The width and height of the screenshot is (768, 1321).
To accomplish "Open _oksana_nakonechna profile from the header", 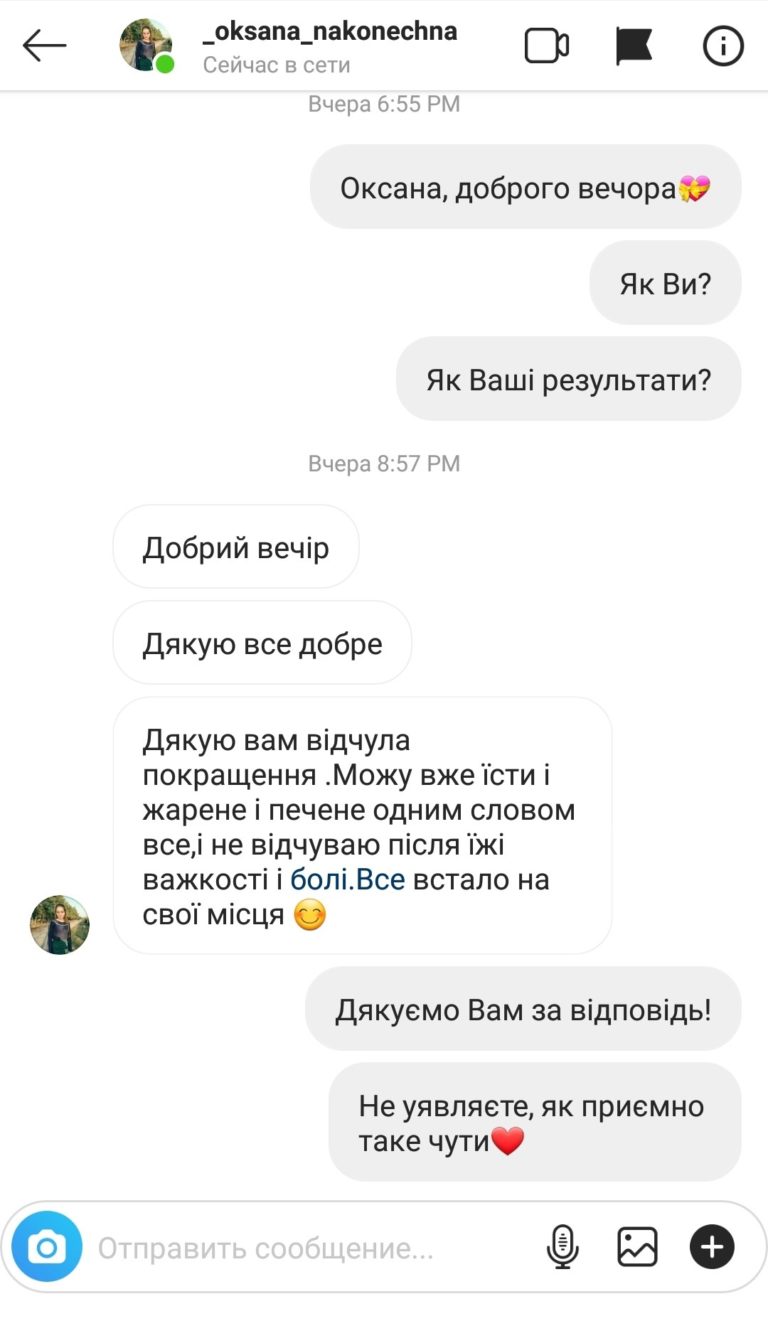I will 329,32.
